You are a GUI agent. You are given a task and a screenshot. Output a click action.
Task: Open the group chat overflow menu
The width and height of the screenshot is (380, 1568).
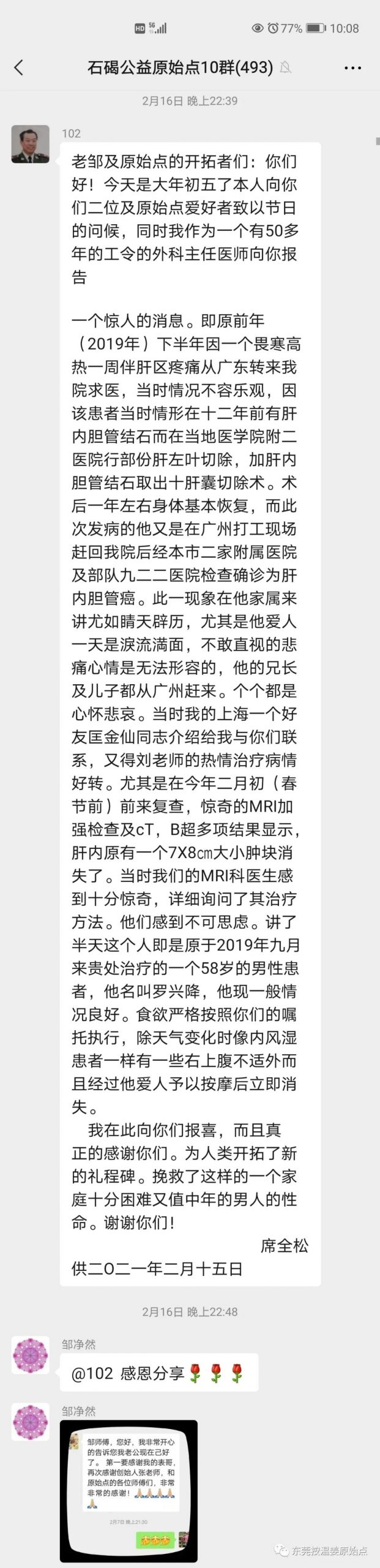click(353, 68)
